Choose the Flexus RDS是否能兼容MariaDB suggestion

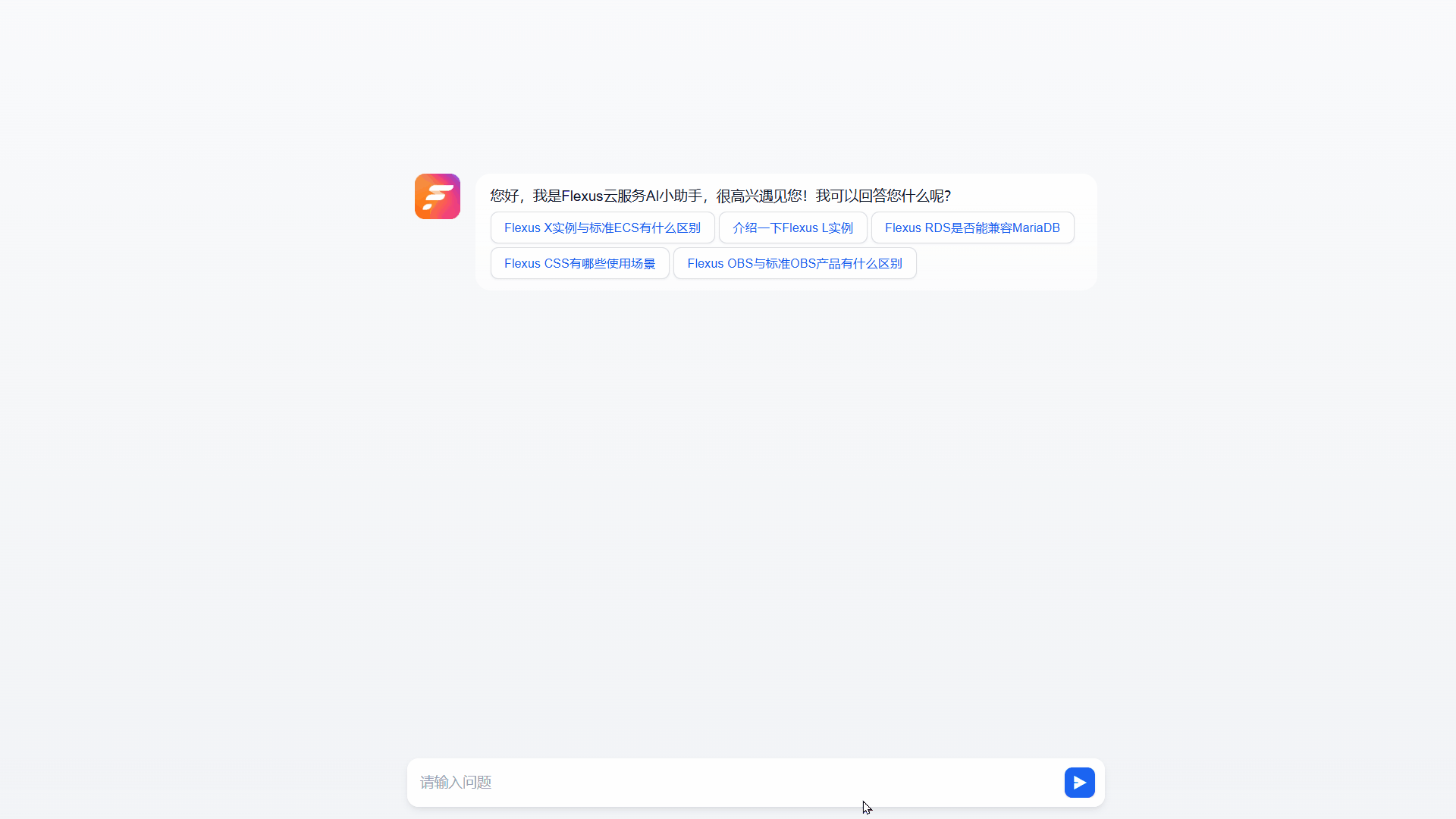click(972, 227)
